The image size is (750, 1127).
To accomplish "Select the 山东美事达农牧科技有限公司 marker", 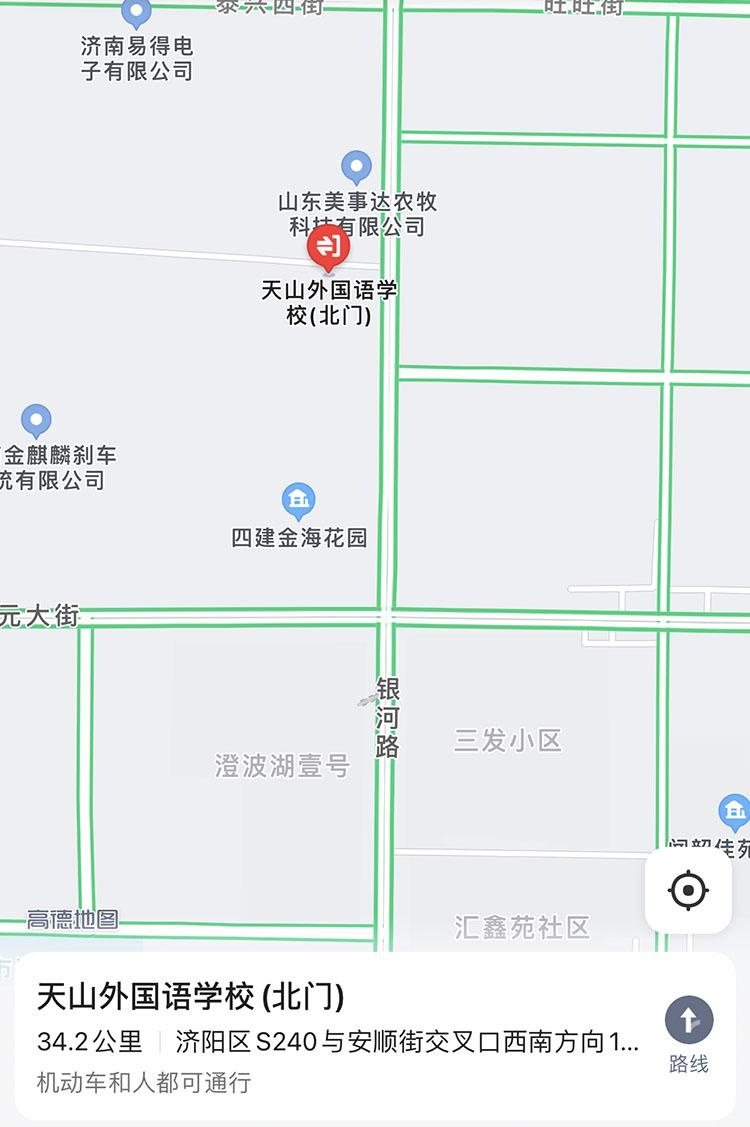I will tap(356, 167).
